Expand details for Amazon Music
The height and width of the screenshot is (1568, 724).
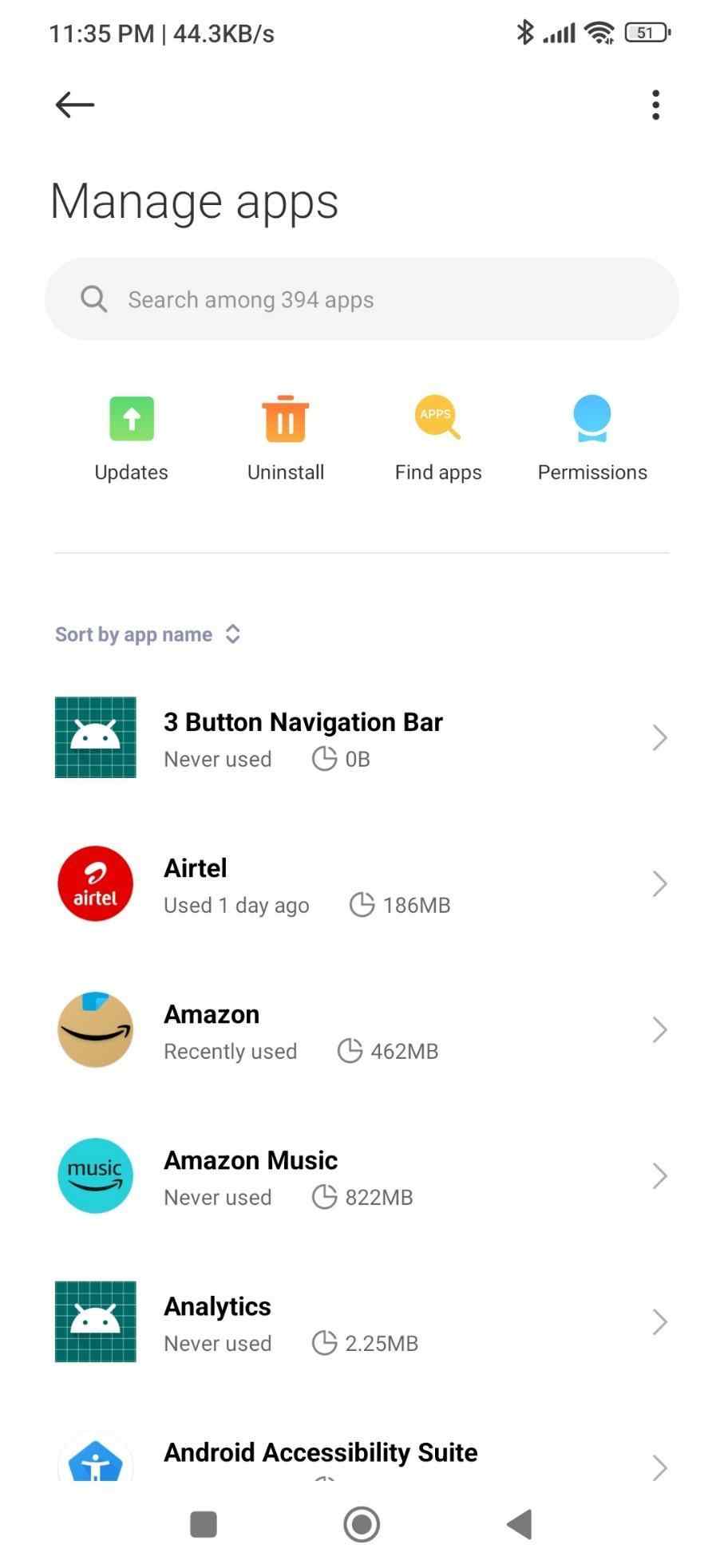[x=659, y=1175]
